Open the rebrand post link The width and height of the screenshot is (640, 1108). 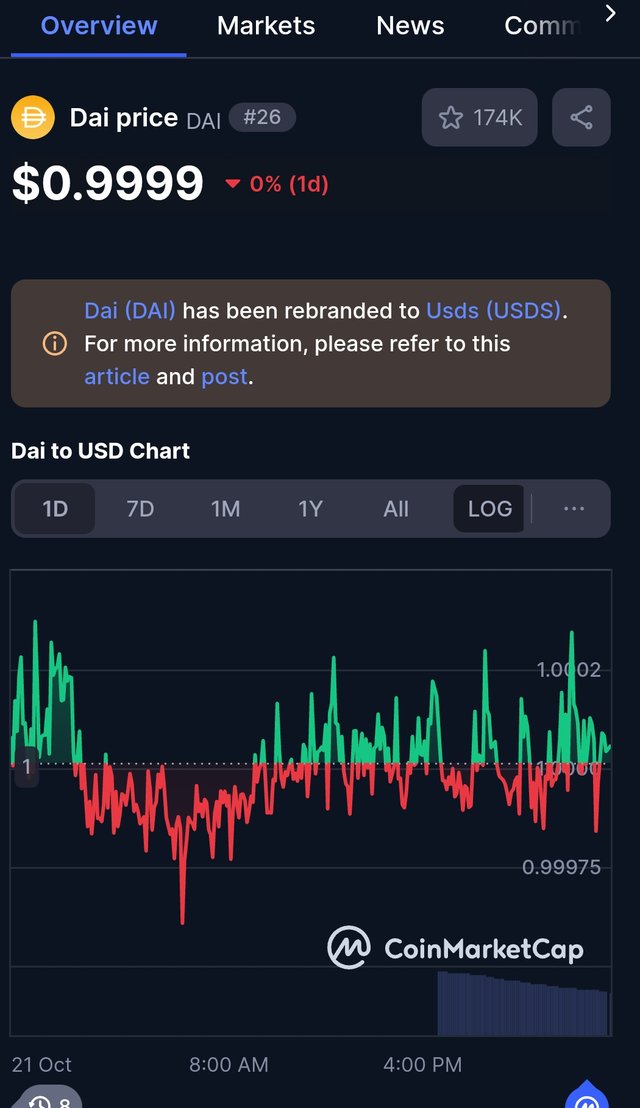tap(224, 377)
